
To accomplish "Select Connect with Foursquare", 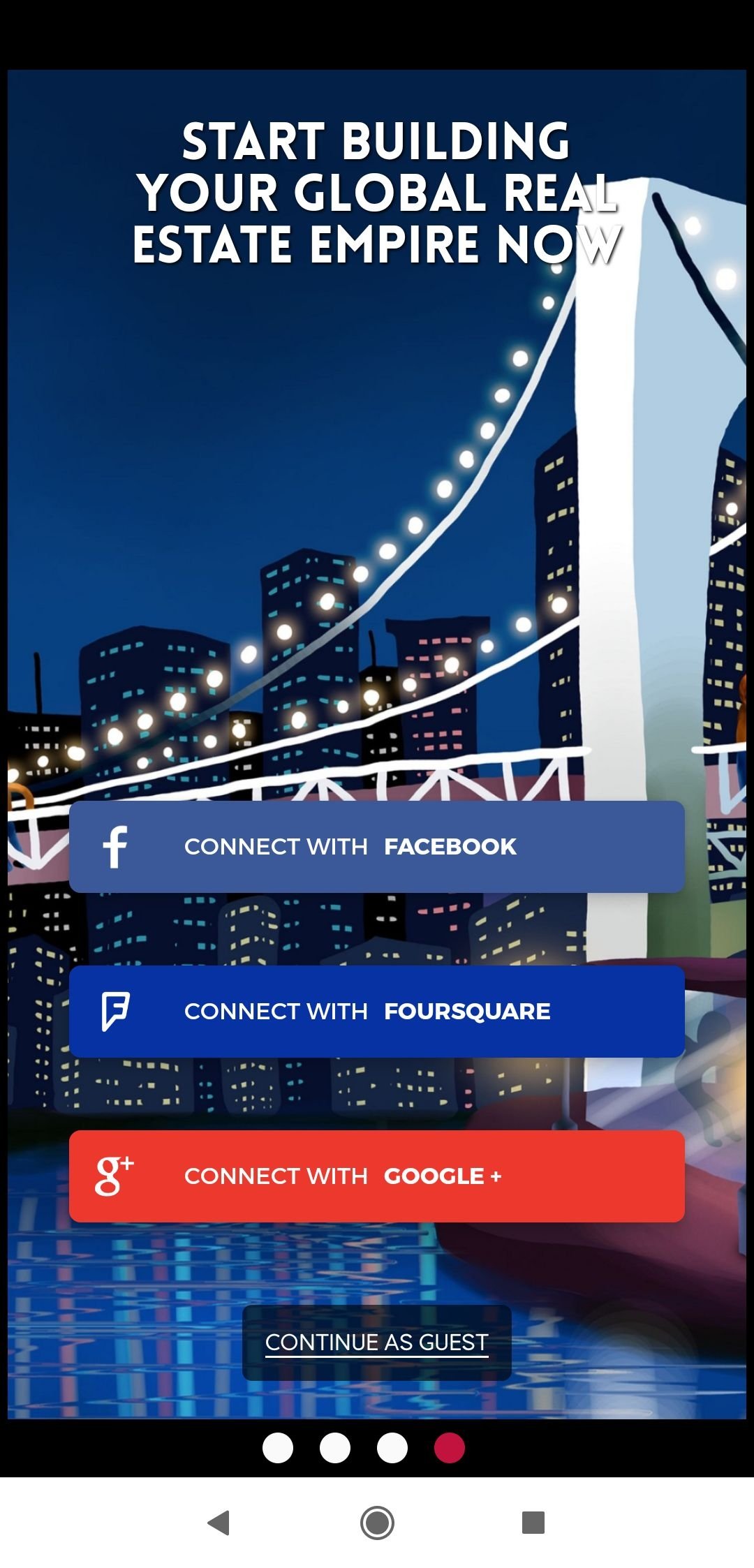I will click(377, 1011).
